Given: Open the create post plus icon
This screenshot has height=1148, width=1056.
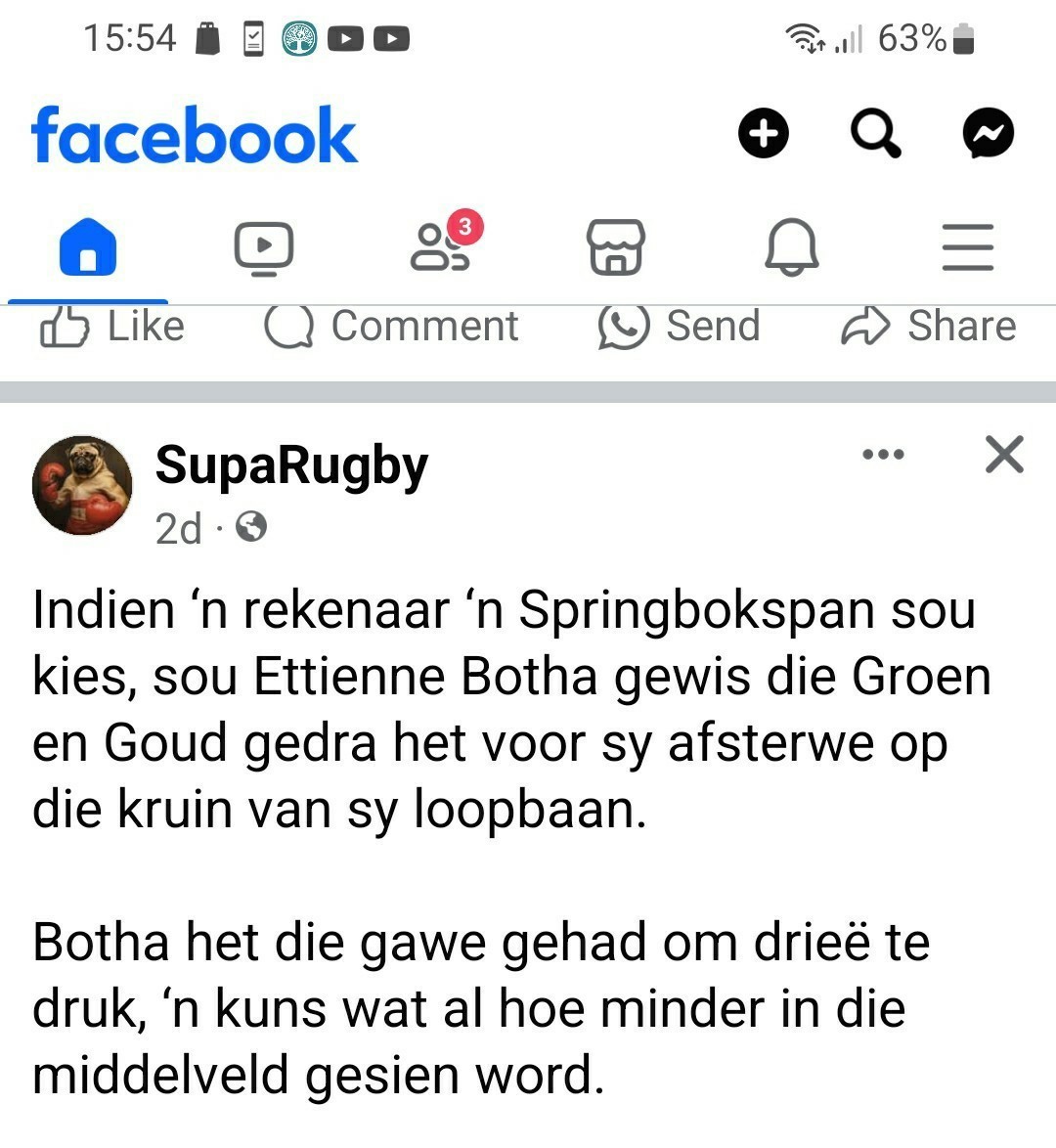Looking at the screenshot, I should pyautogui.click(x=764, y=133).
